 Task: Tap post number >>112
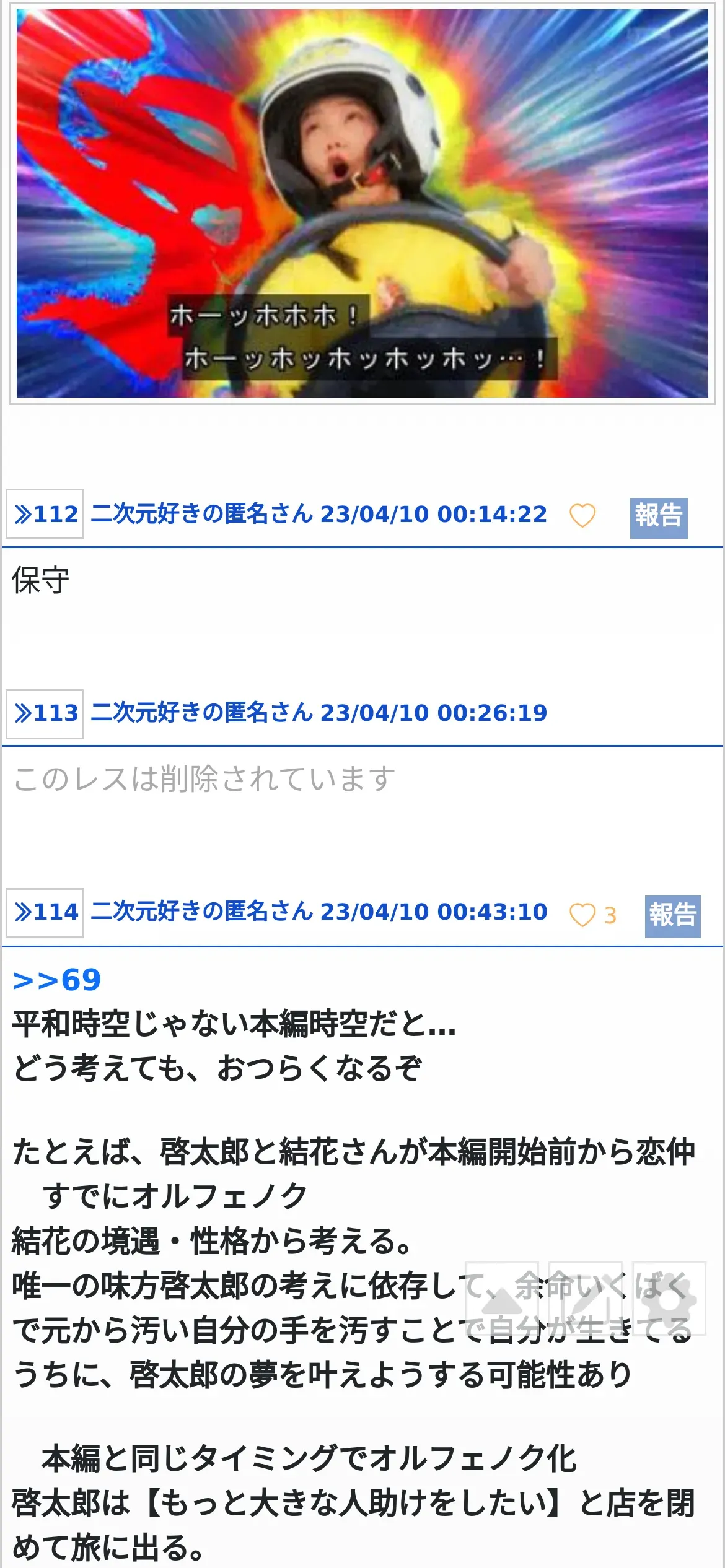[x=45, y=514]
